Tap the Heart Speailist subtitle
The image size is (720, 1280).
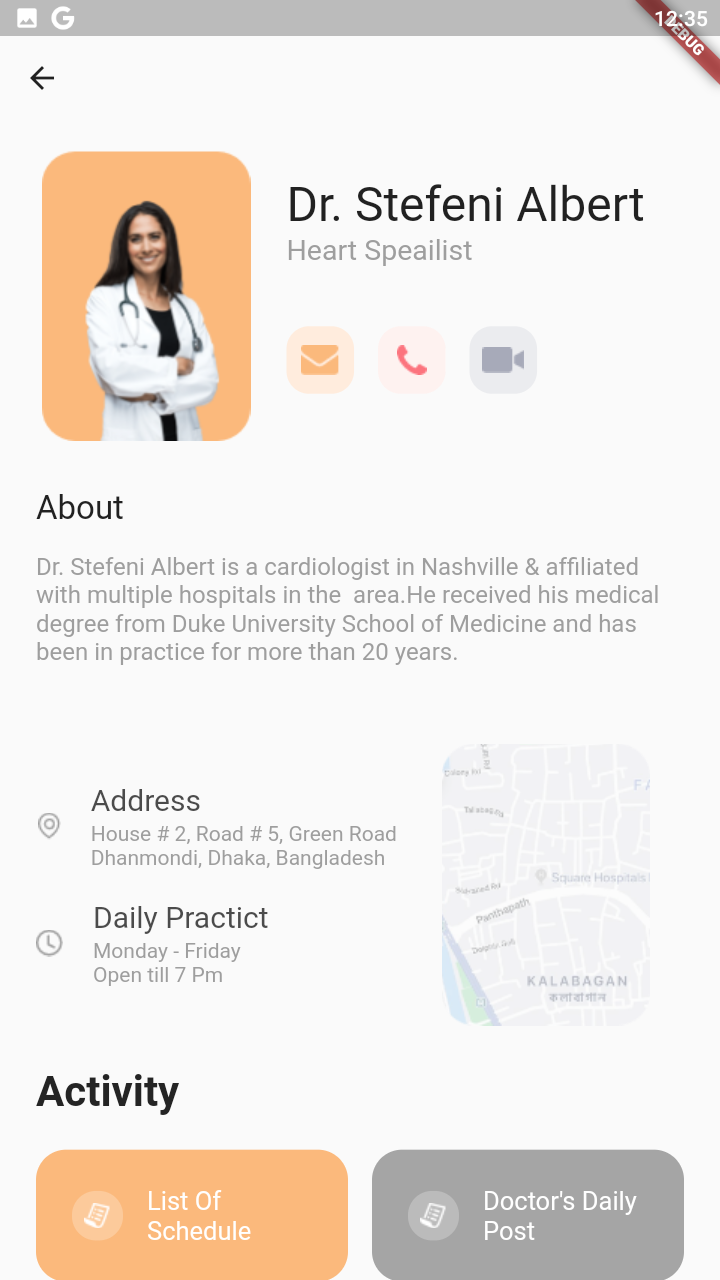pyautogui.click(x=379, y=250)
